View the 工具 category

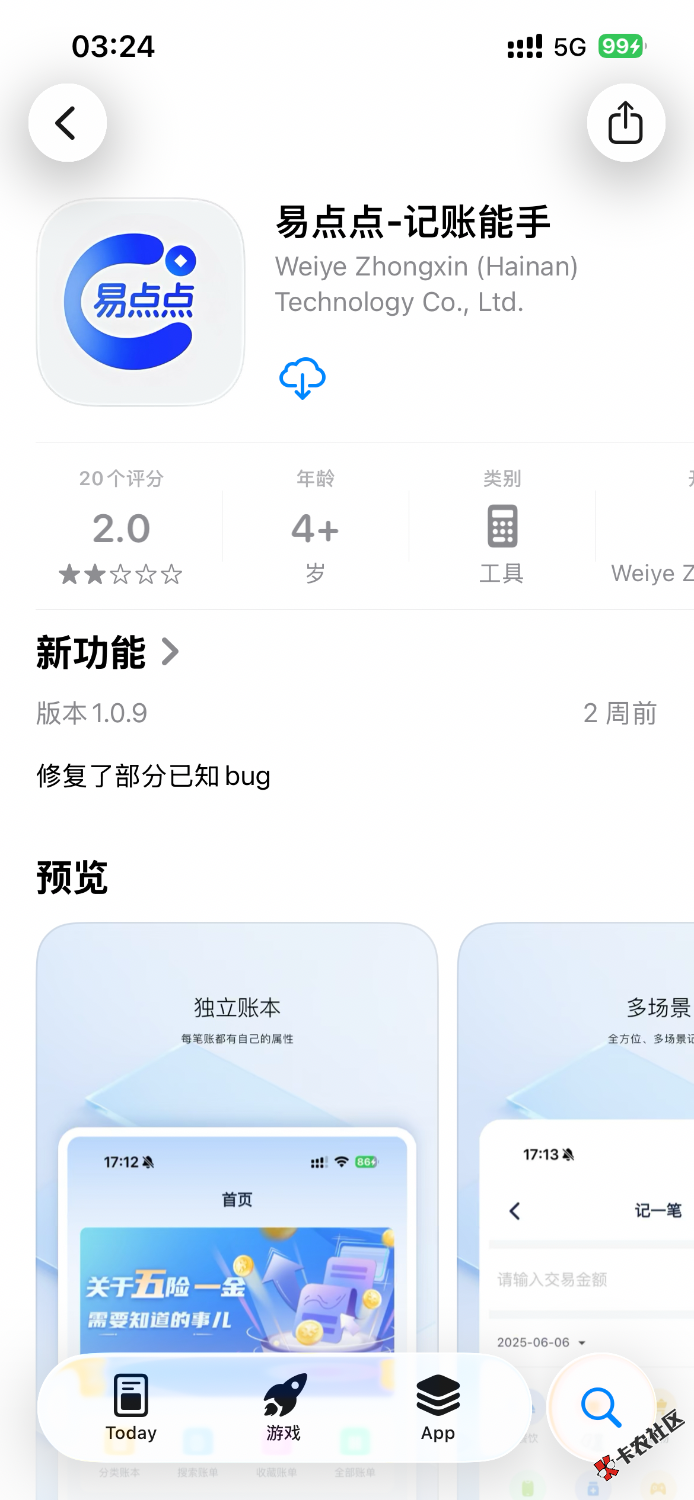coord(501,527)
